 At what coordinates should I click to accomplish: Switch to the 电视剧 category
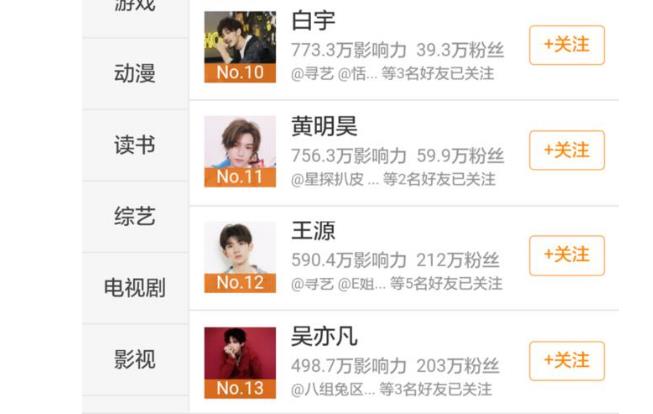(134, 288)
